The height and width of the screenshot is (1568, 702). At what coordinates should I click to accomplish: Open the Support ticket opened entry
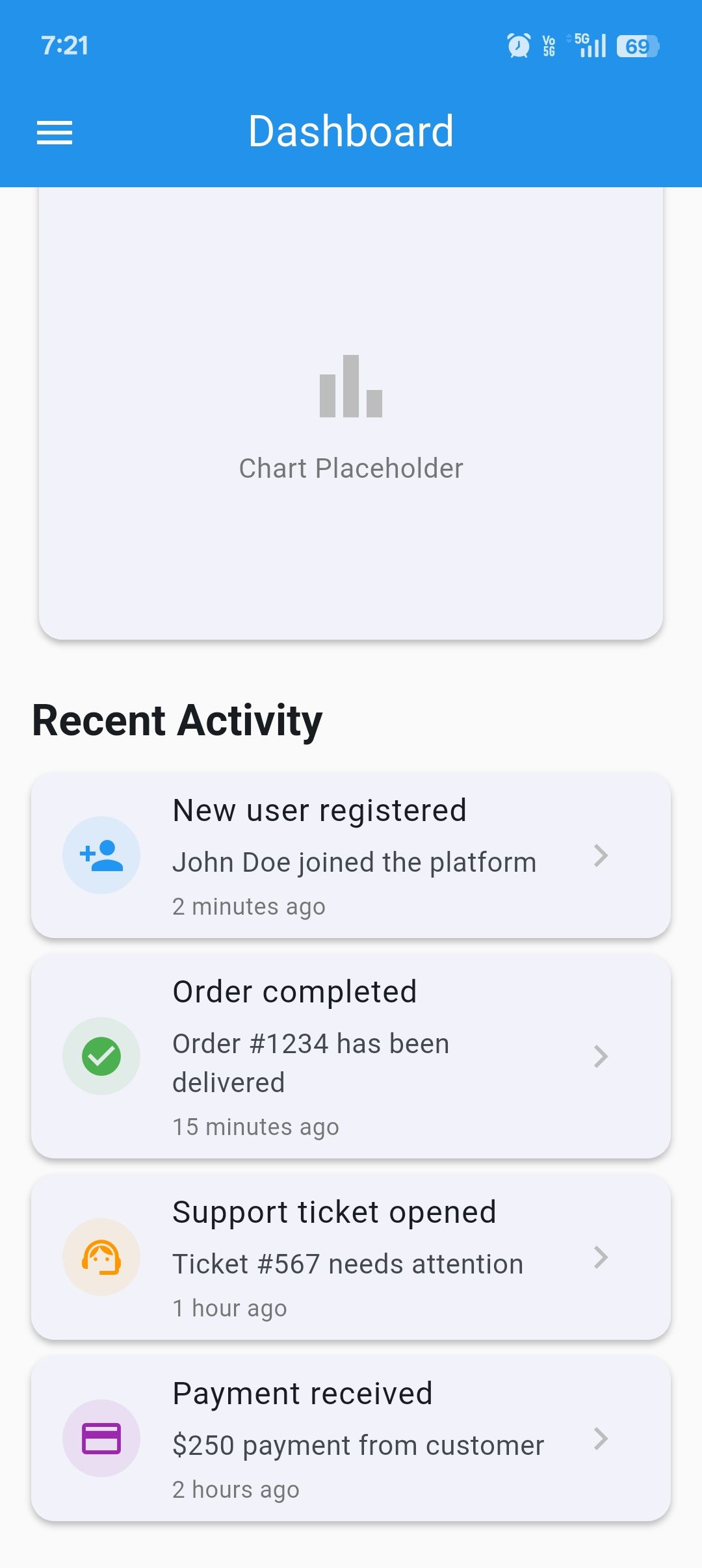click(x=351, y=1257)
